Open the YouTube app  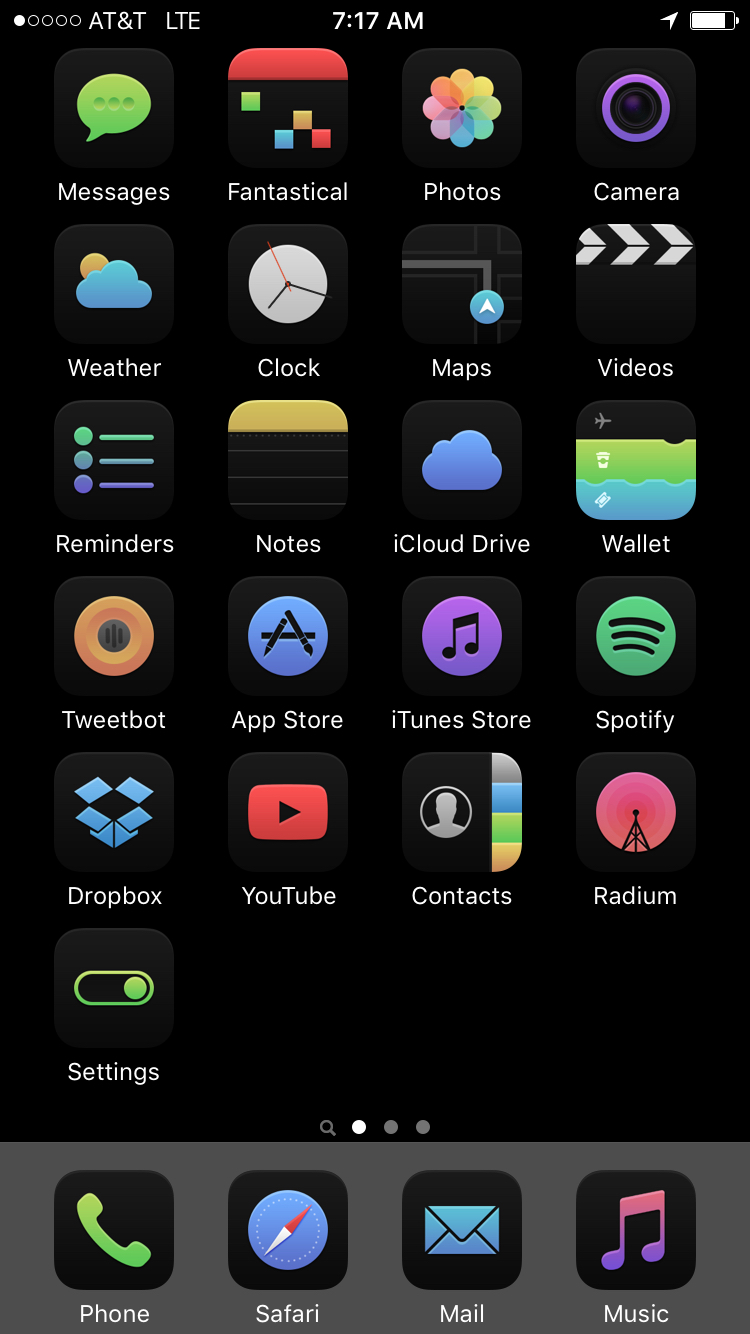(x=288, y=812)
